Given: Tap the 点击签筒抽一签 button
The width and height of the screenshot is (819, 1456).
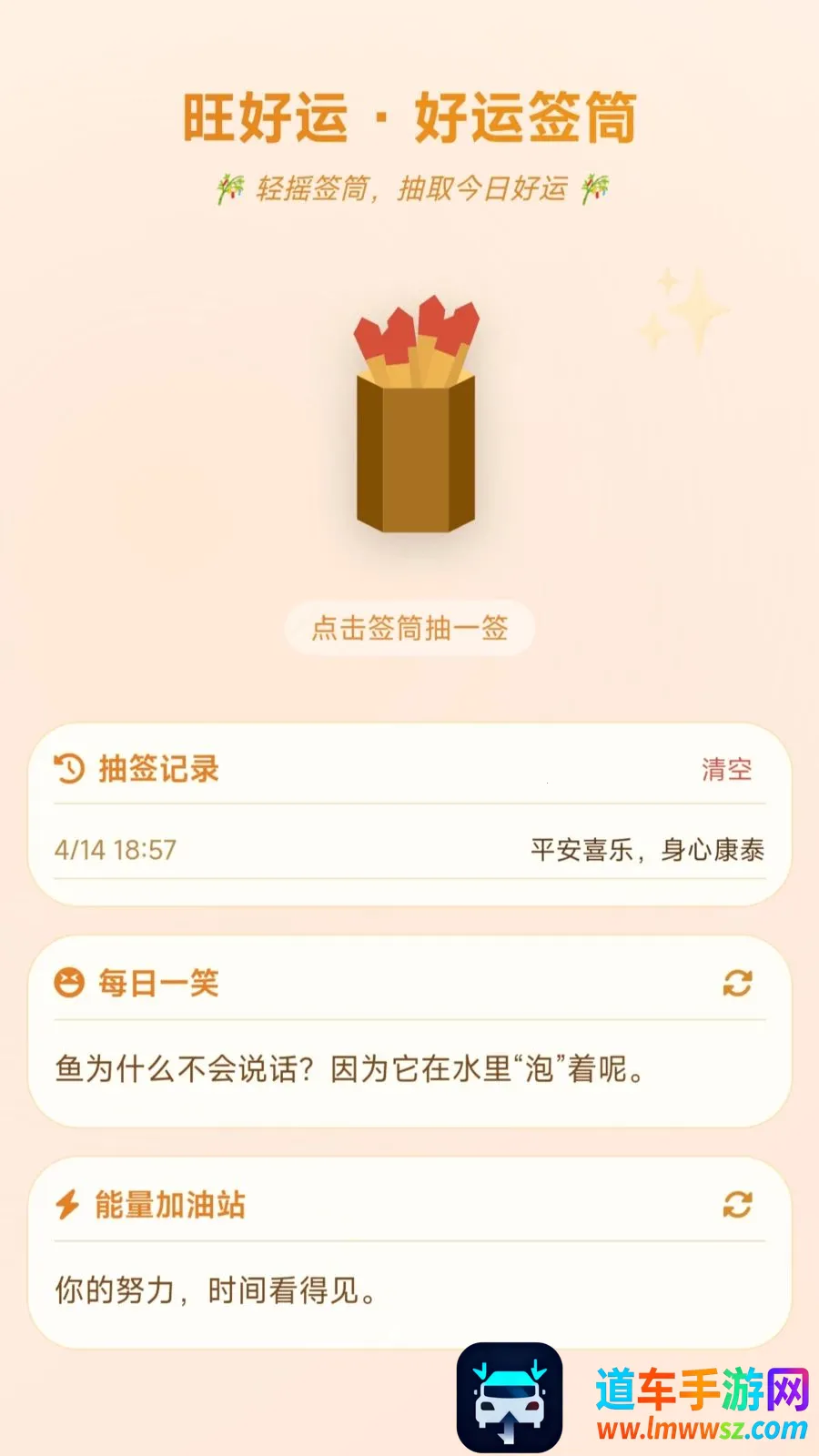Looking at the screenshot, I should [x=409, y=628].
